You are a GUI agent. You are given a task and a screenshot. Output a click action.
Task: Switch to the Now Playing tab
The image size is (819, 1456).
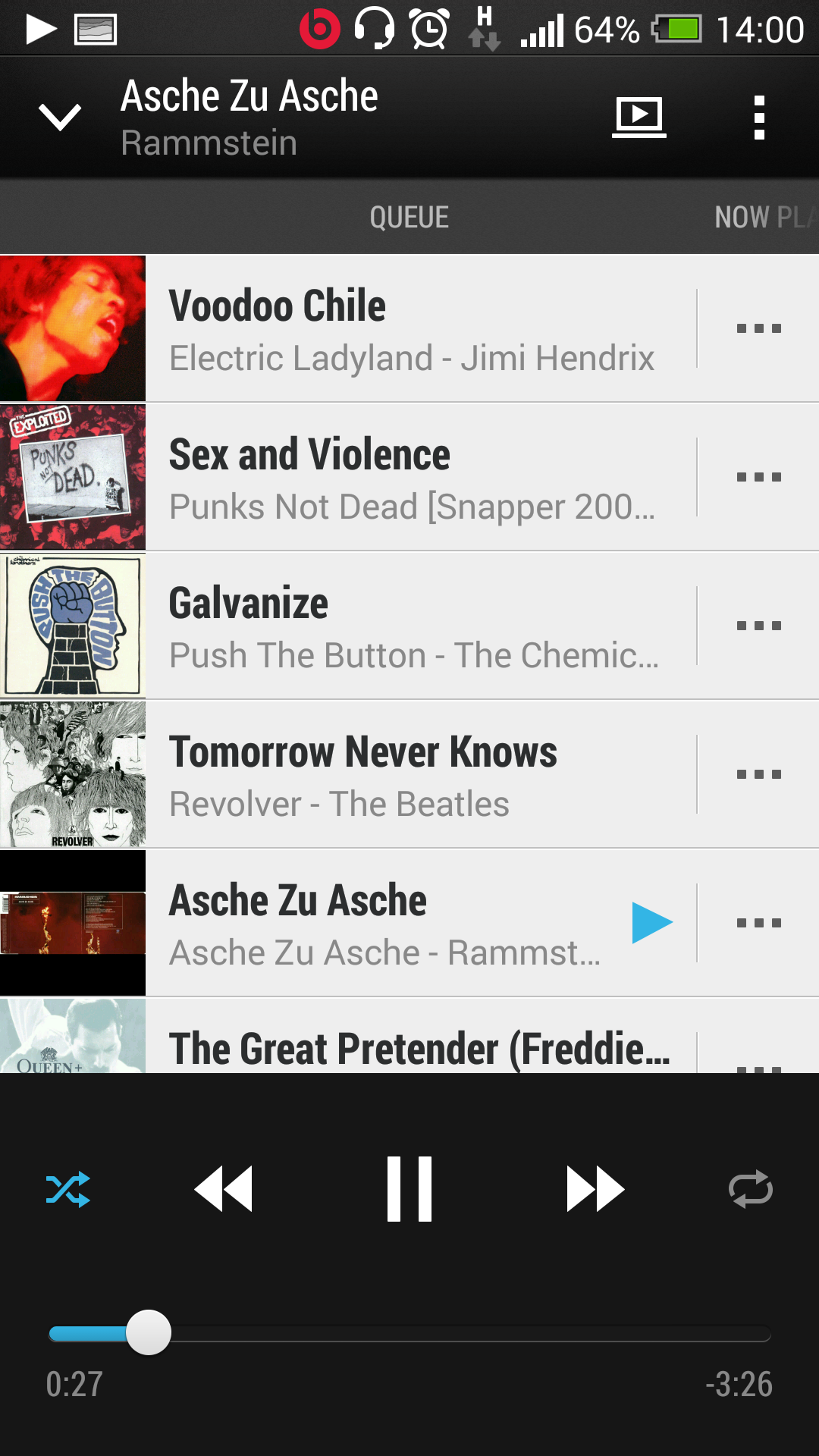pyautogui.click(x=762, y=218)
